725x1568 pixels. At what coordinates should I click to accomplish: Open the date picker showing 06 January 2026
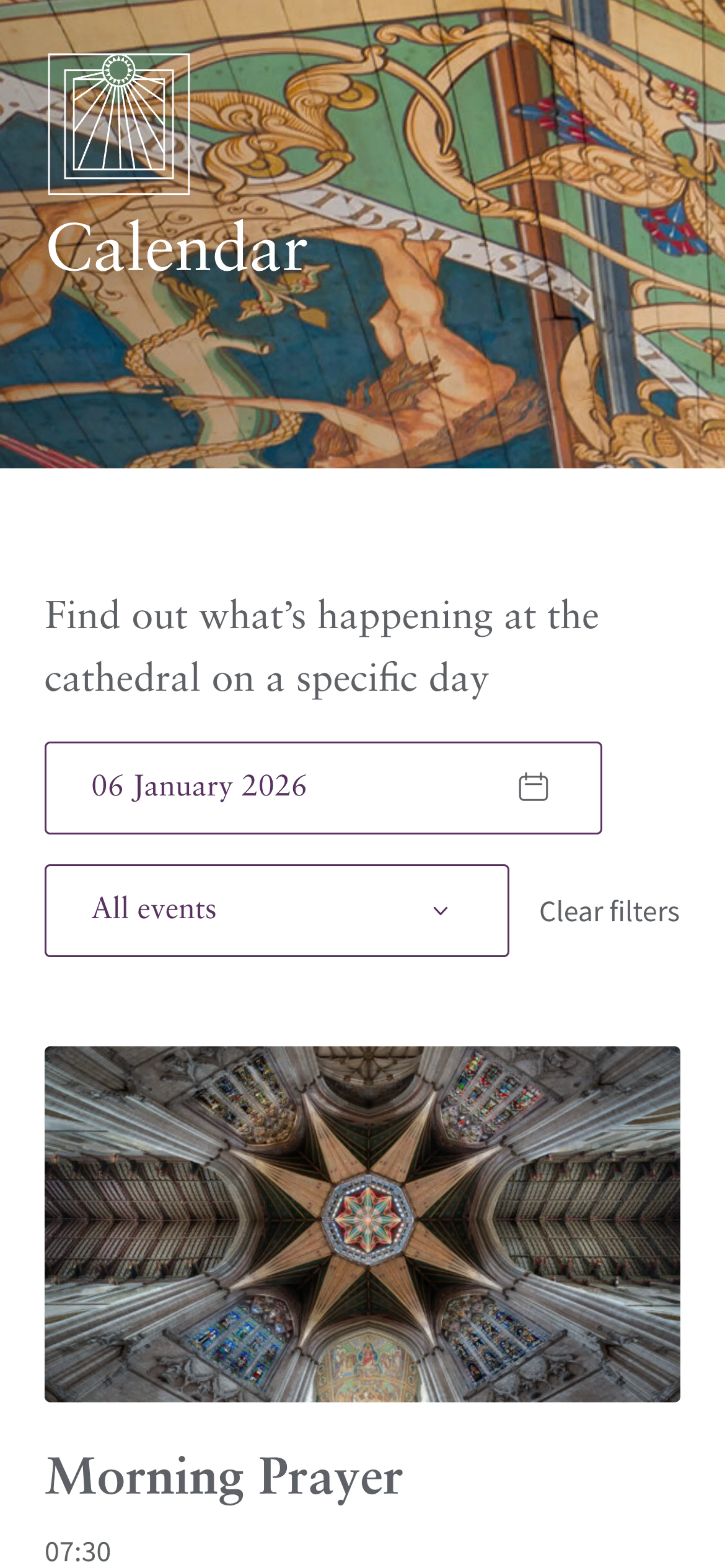point(323,788)
